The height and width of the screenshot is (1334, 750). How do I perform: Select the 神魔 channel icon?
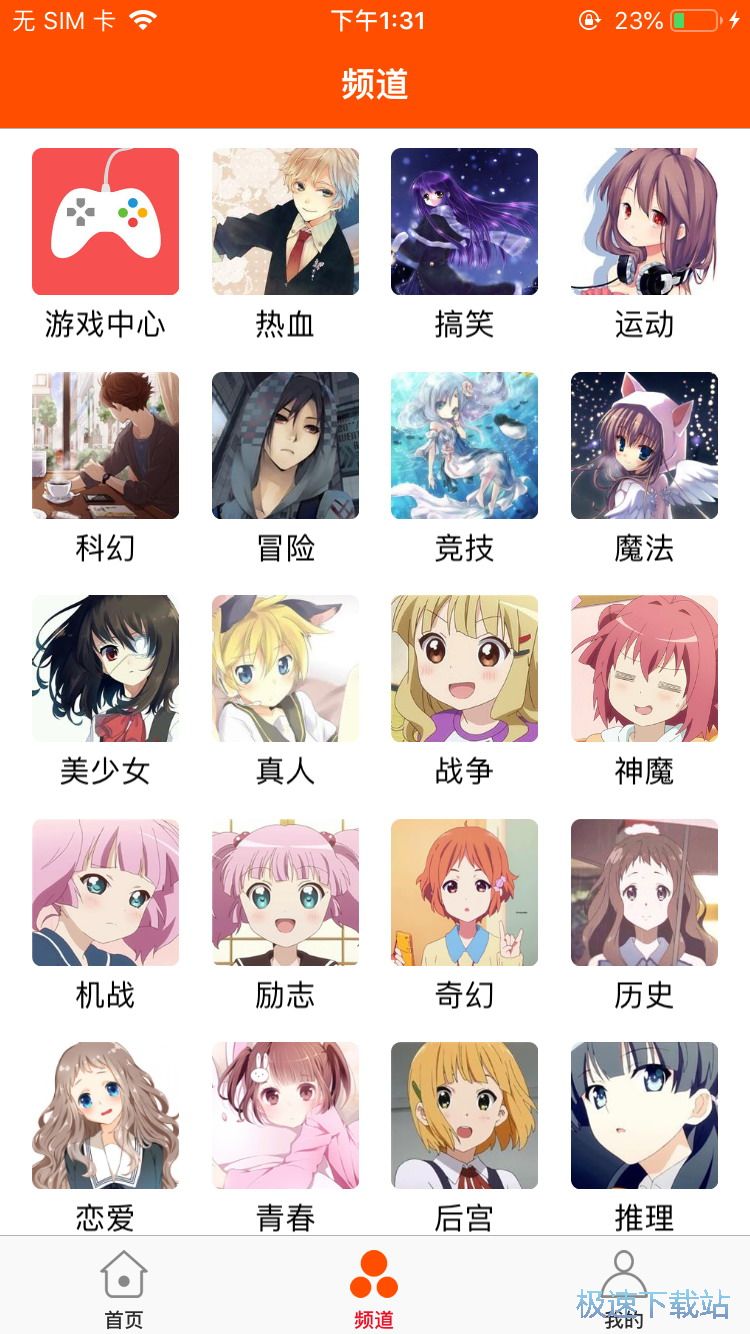click(x=645, y=668)
